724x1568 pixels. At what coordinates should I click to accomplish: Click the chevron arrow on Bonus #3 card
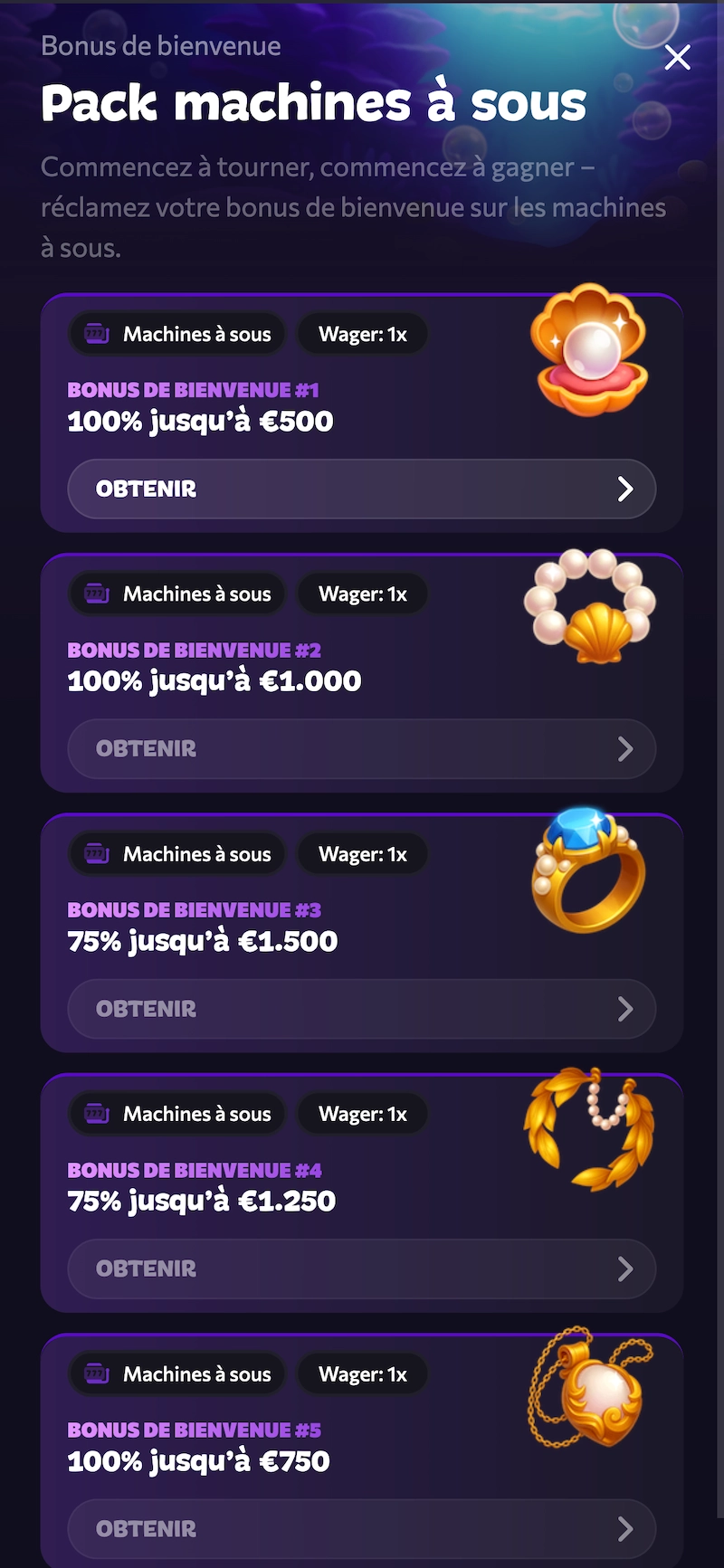[x=625, y=1009]
